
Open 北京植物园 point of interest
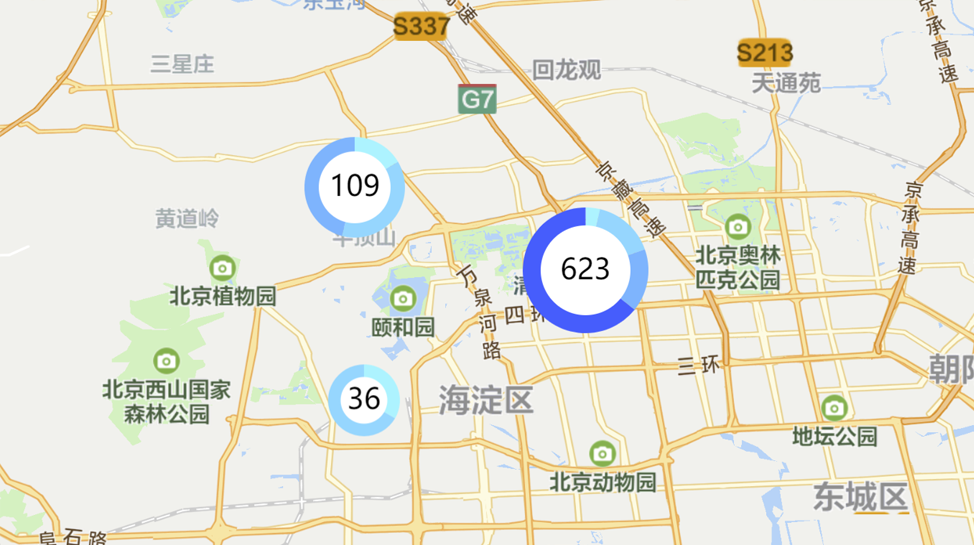[x=222, y=268]
